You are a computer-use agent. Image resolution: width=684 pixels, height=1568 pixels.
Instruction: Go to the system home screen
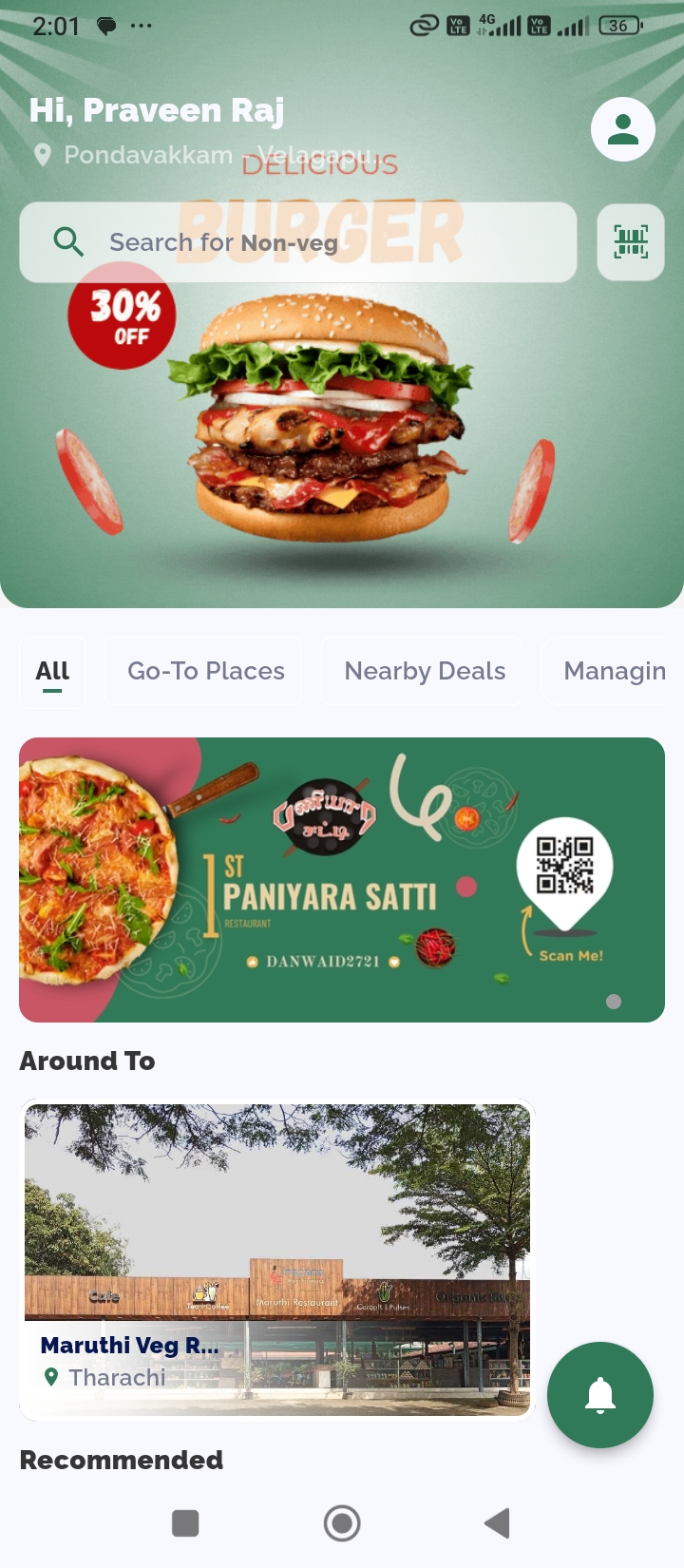pos(342,1523)
